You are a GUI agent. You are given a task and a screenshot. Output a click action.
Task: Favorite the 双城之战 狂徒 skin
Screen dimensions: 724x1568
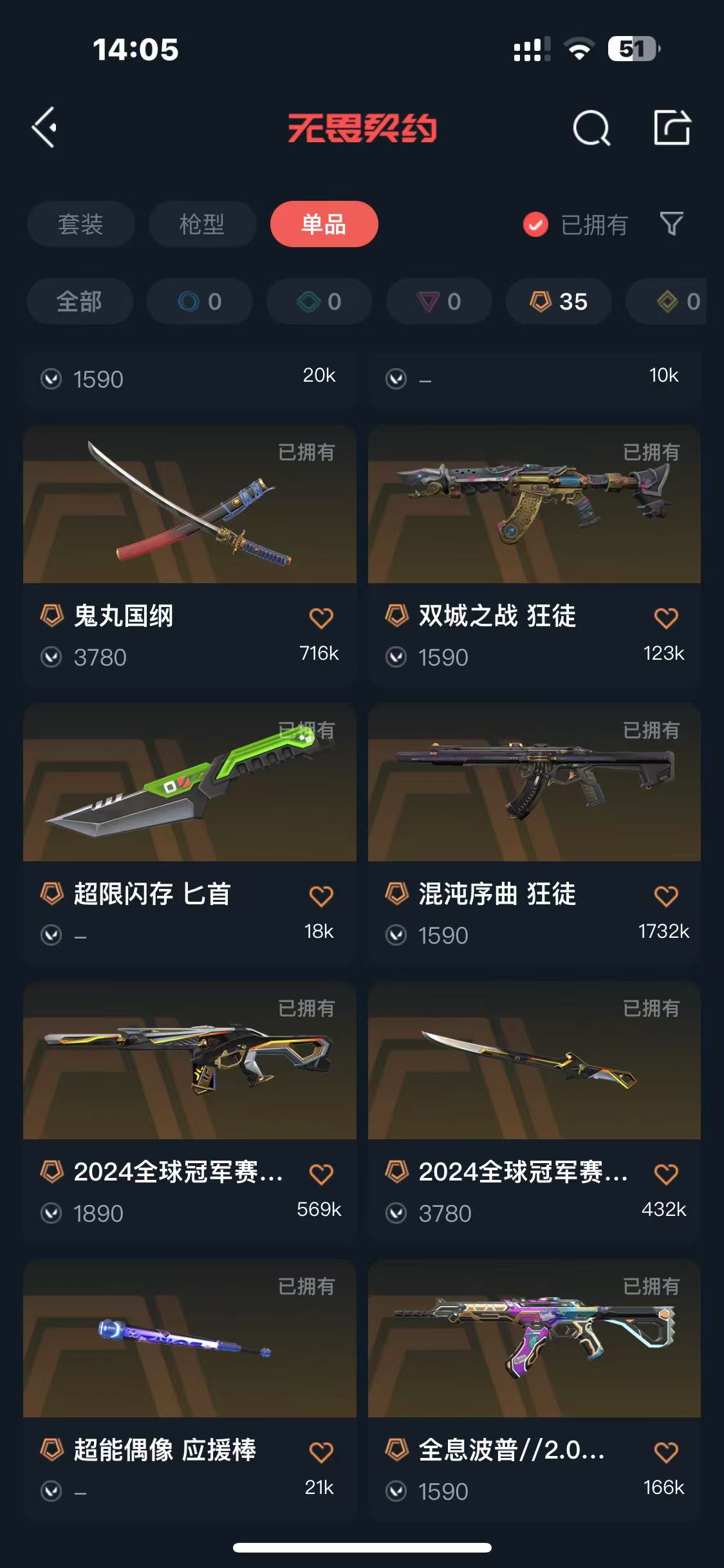point(665,618)
